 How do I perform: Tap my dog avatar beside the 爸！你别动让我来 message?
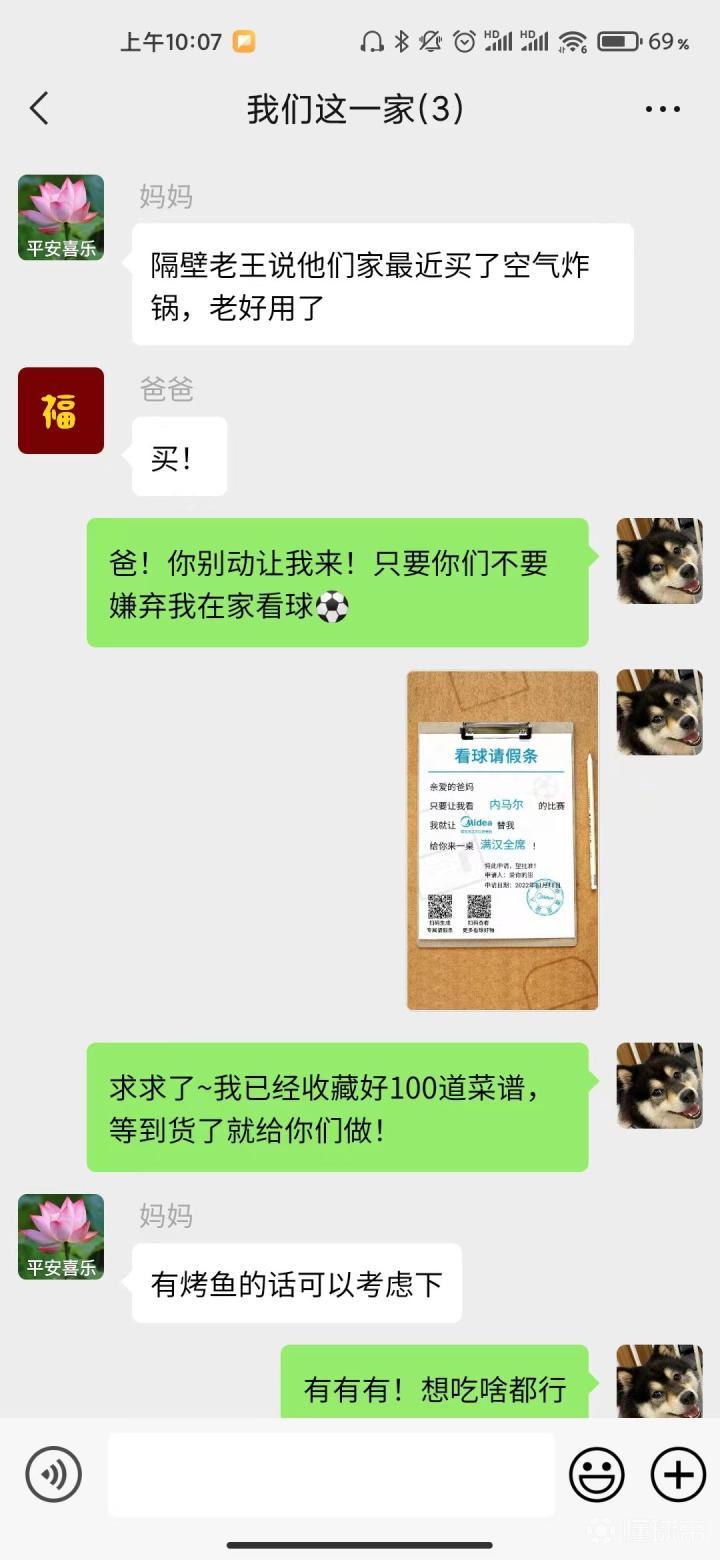pos(659,561)
